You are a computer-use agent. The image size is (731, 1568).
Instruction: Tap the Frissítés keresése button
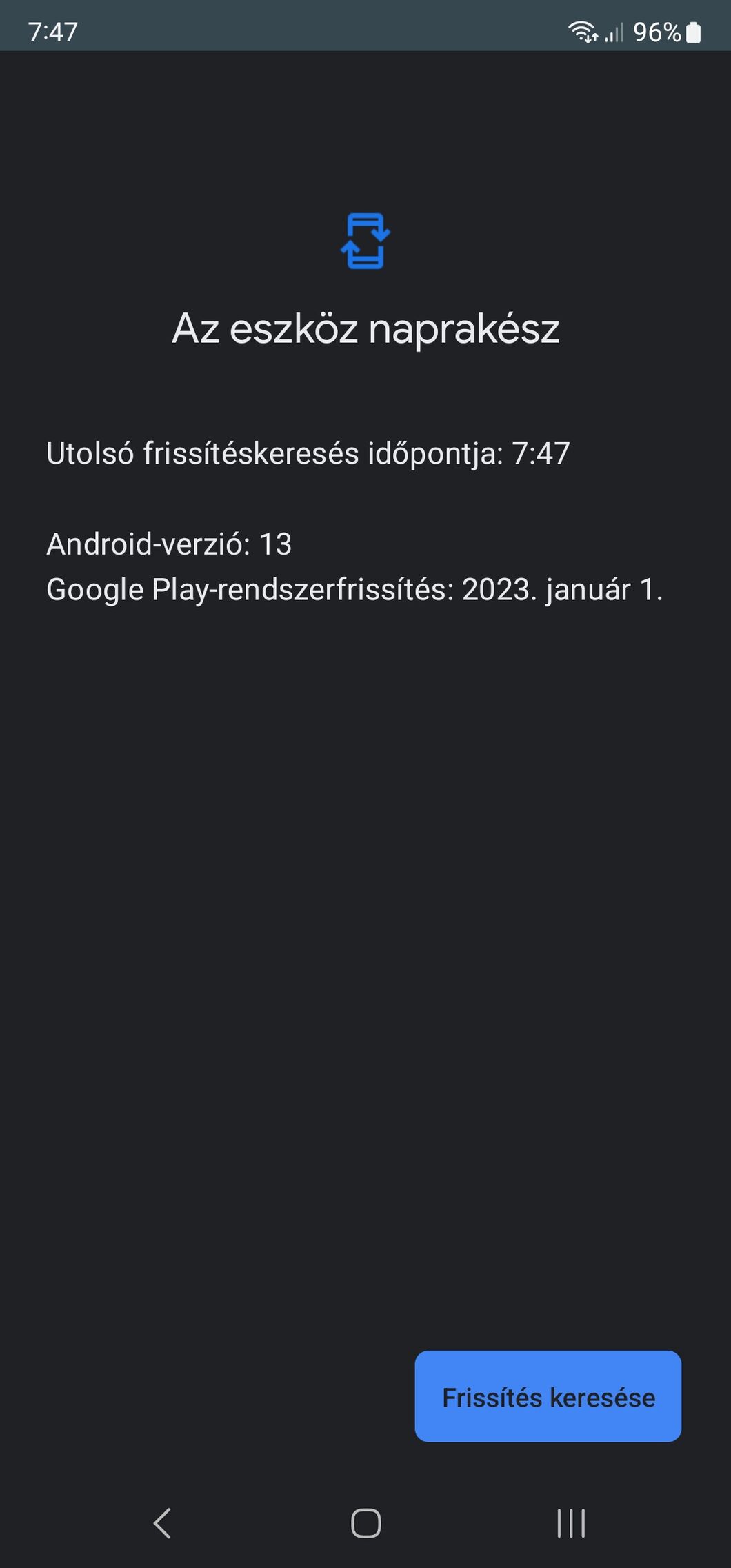pos(548,1397)
